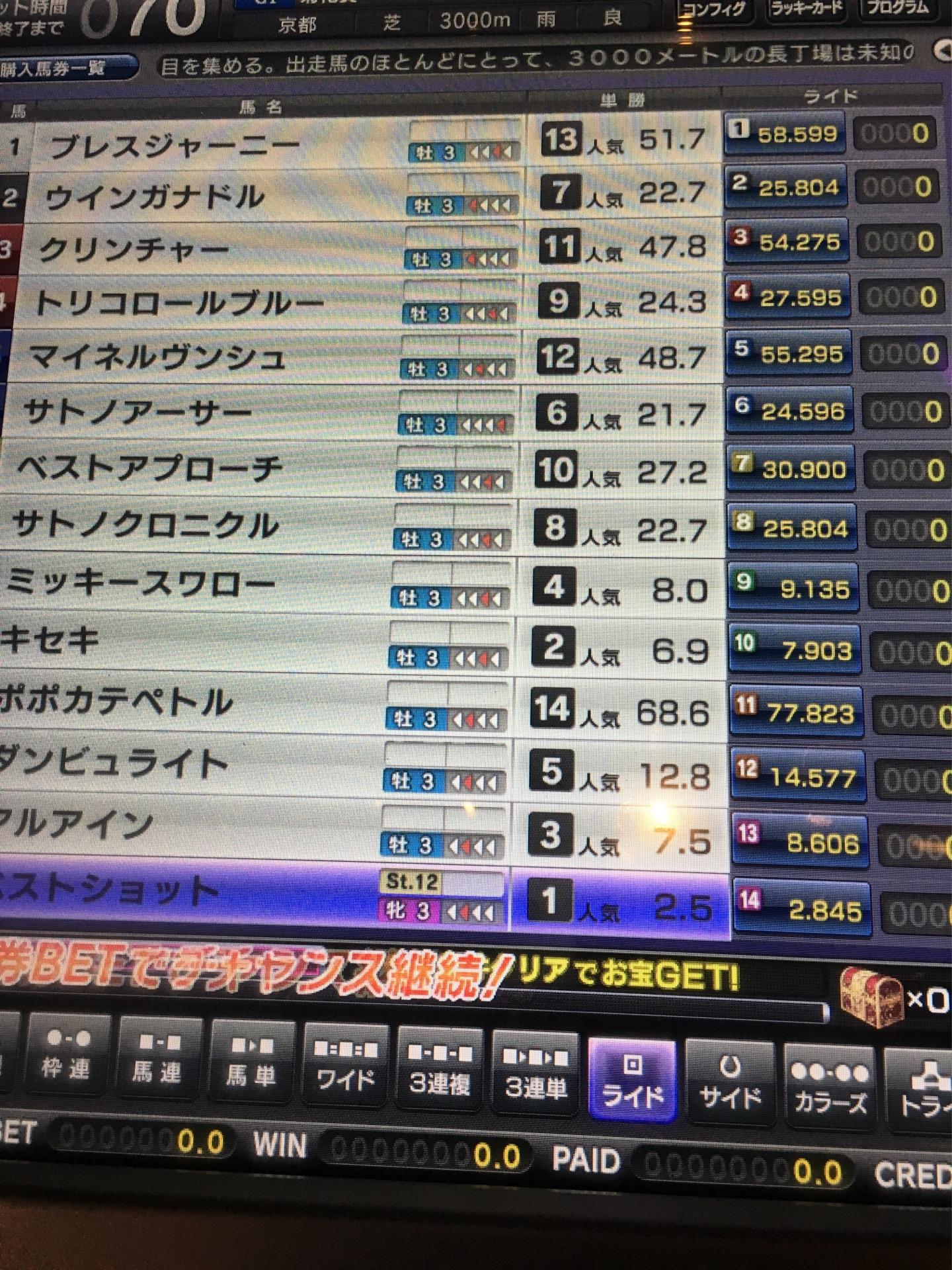
Task: Select ride bet 7 at 30.900
Action: 791,470
